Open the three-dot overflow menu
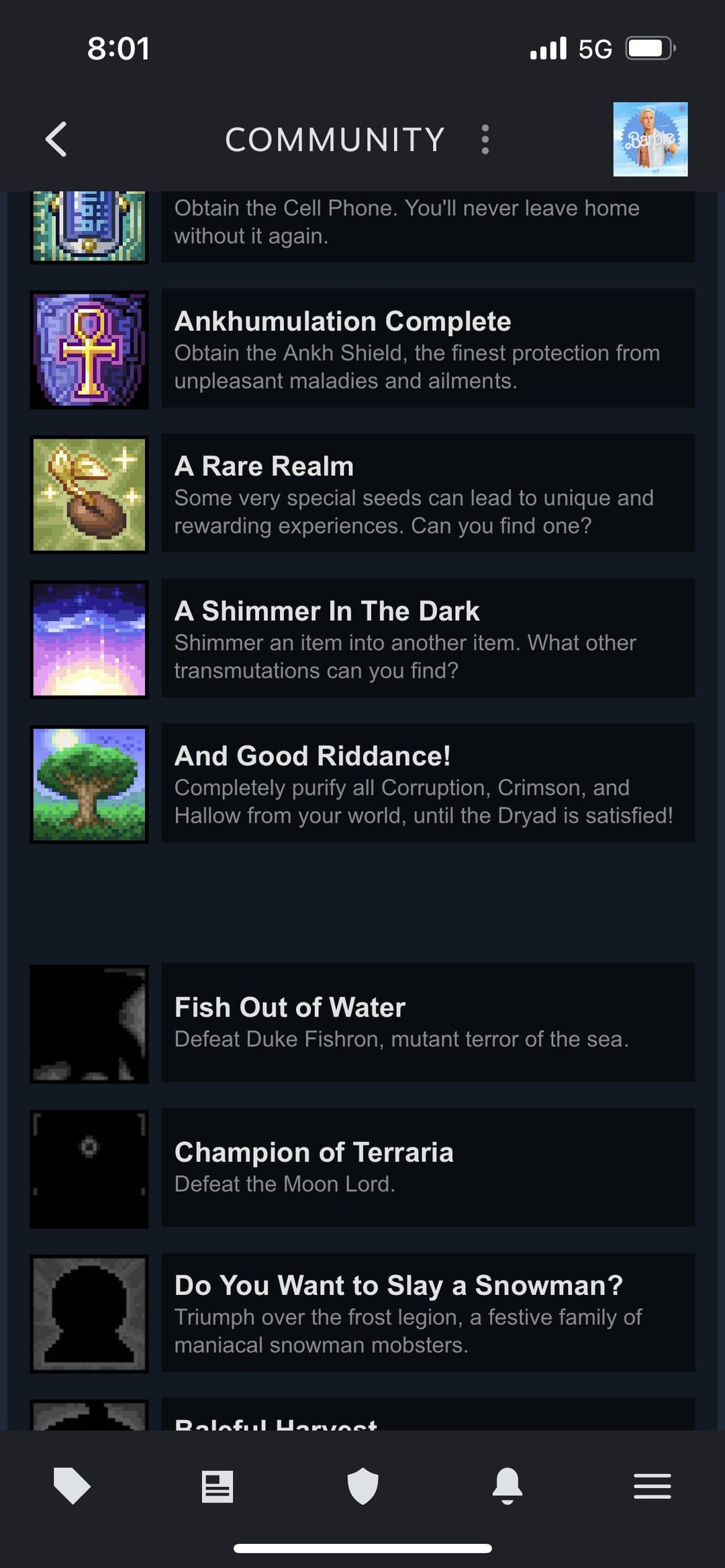 click(485, 140)
